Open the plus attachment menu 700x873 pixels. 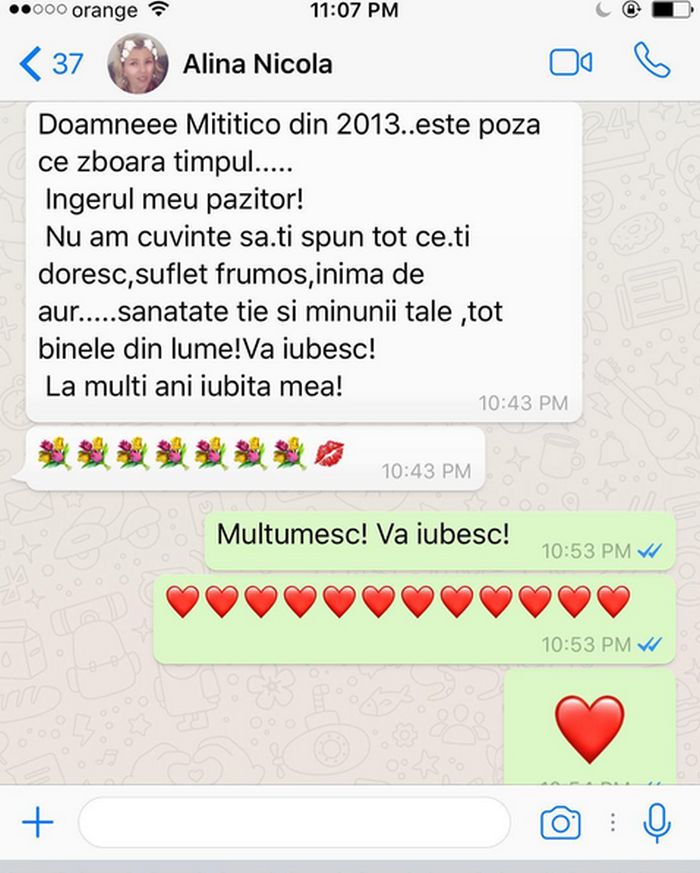point(37,823)
